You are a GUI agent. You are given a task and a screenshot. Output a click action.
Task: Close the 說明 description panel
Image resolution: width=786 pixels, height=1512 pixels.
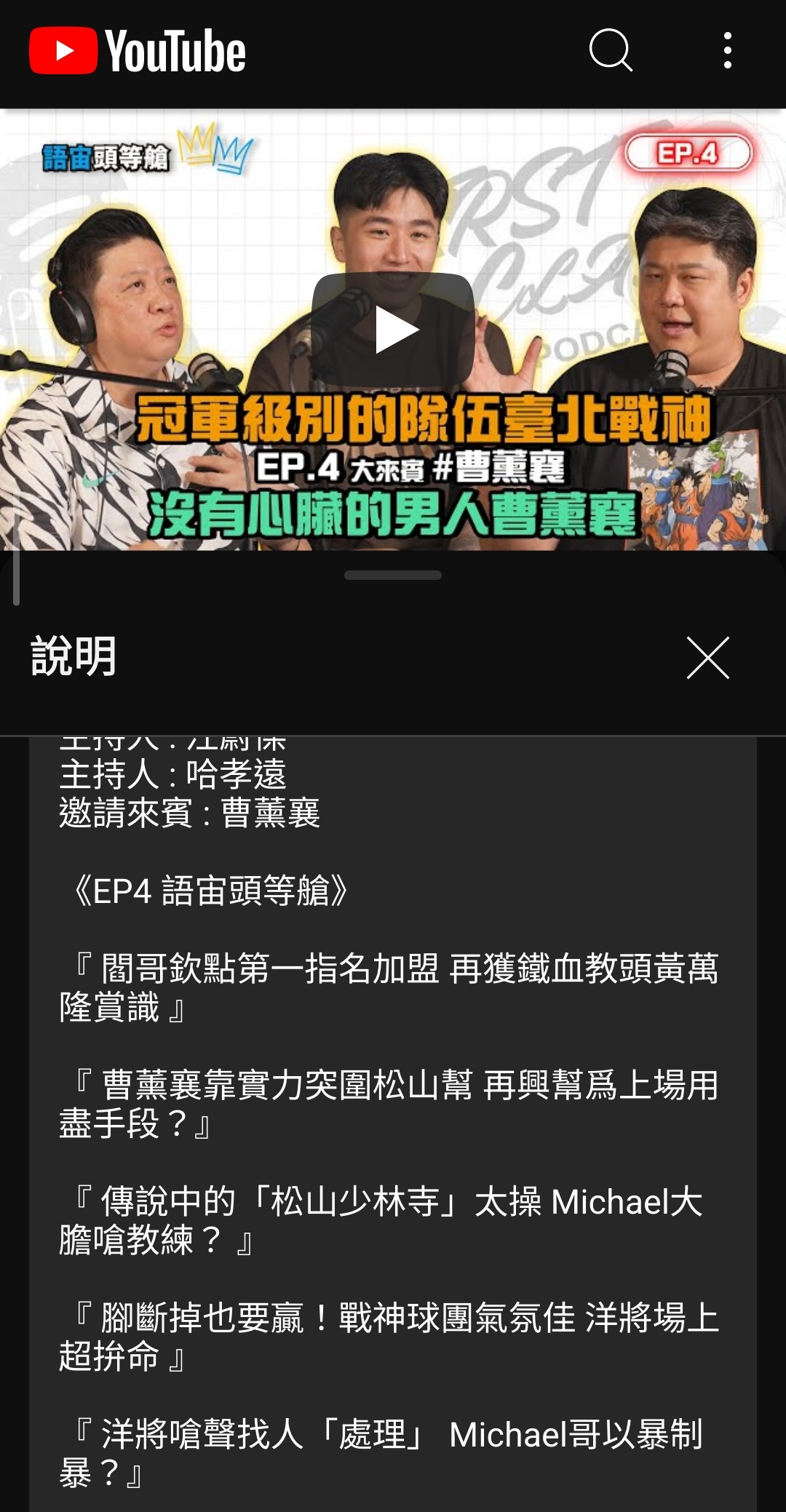click(707, 658)
